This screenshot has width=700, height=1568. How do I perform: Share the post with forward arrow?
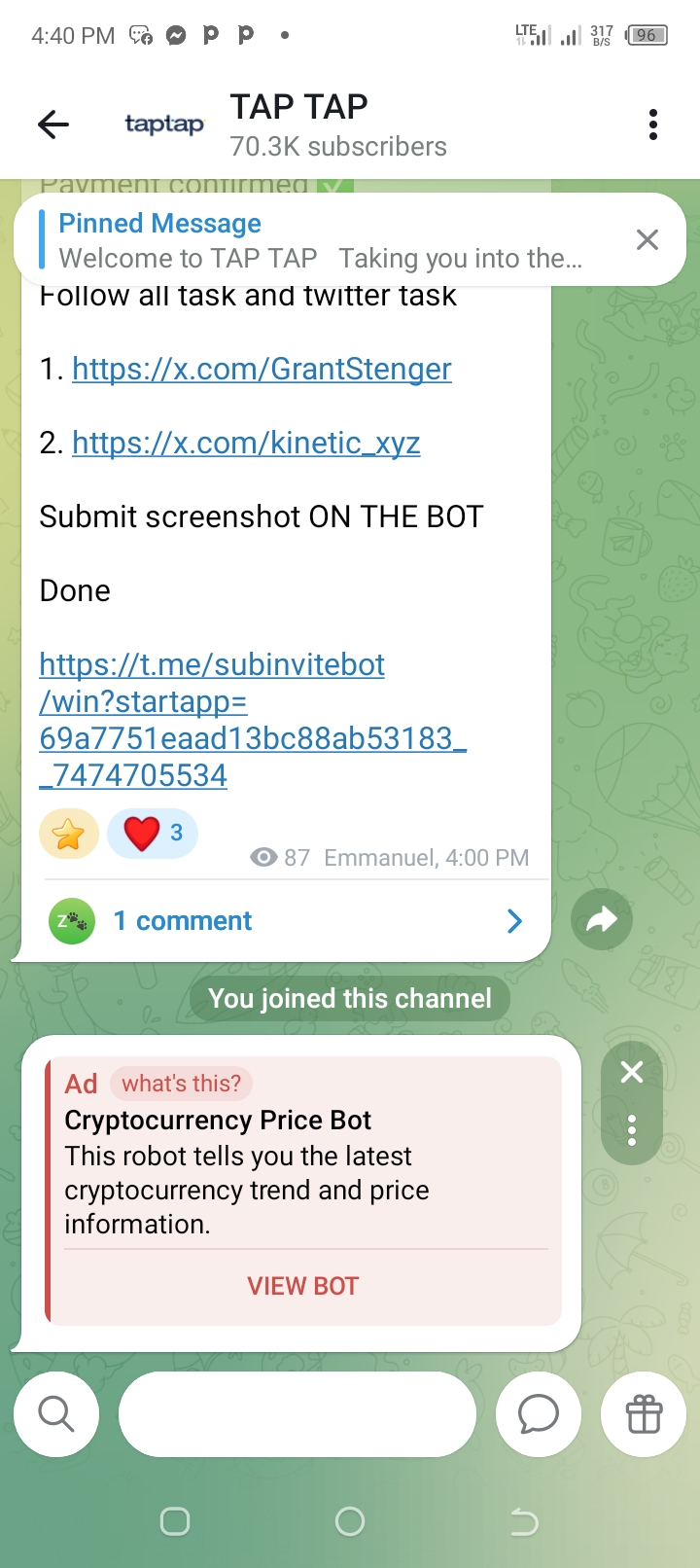pos(602,919)
